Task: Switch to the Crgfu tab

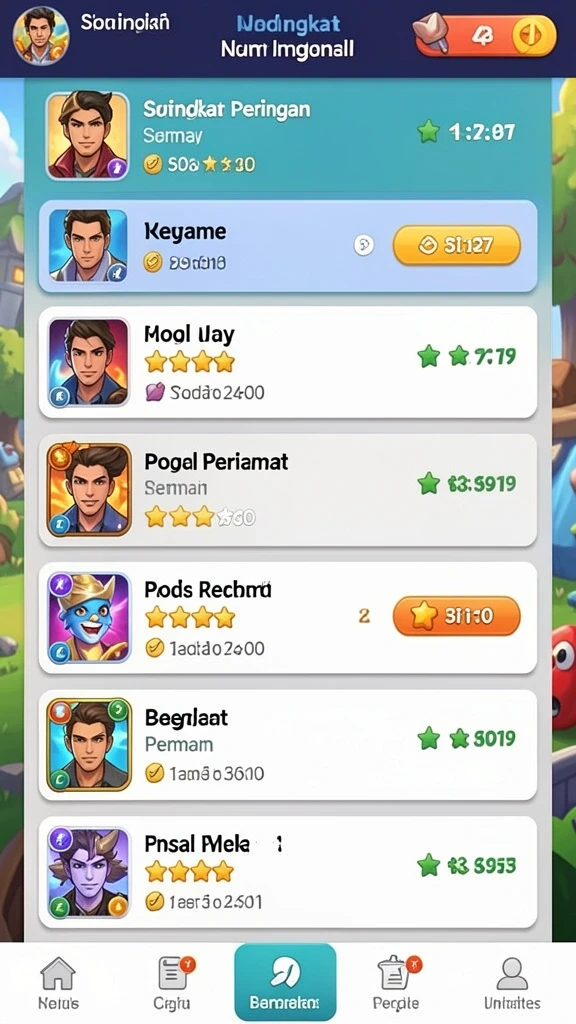Action: point(172,984)
